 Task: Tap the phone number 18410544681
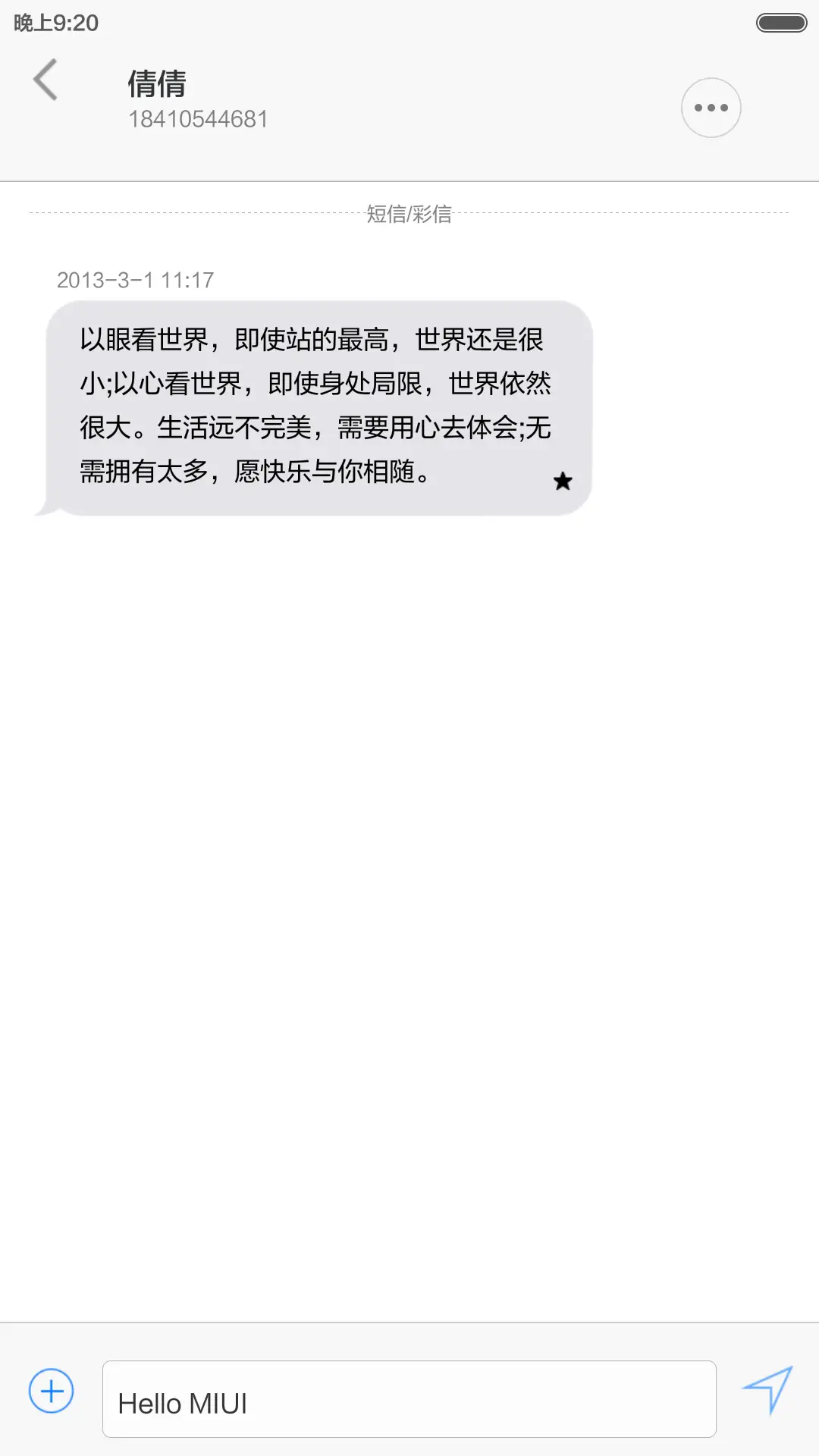[x=199, y=118]
